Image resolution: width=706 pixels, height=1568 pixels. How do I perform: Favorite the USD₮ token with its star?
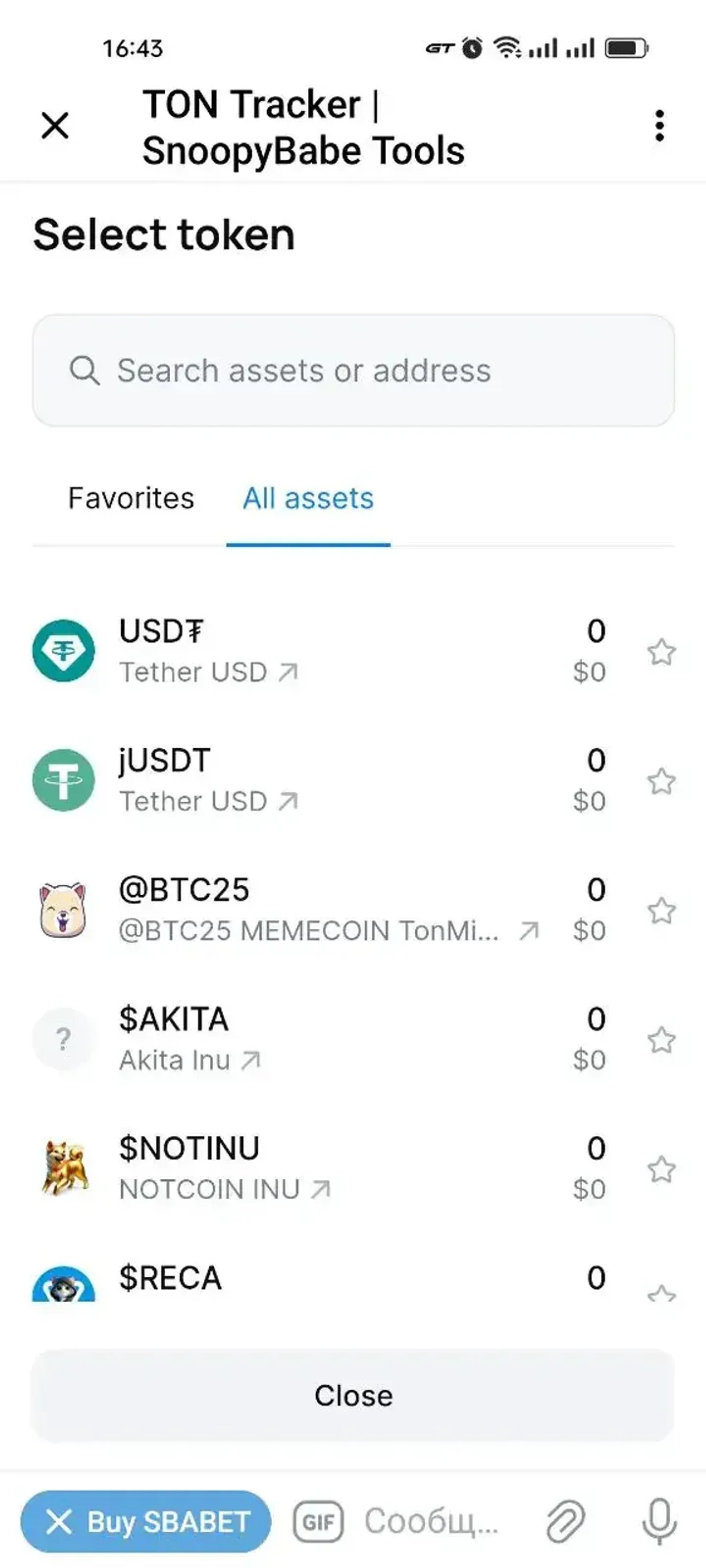click(x=661, y=653)
